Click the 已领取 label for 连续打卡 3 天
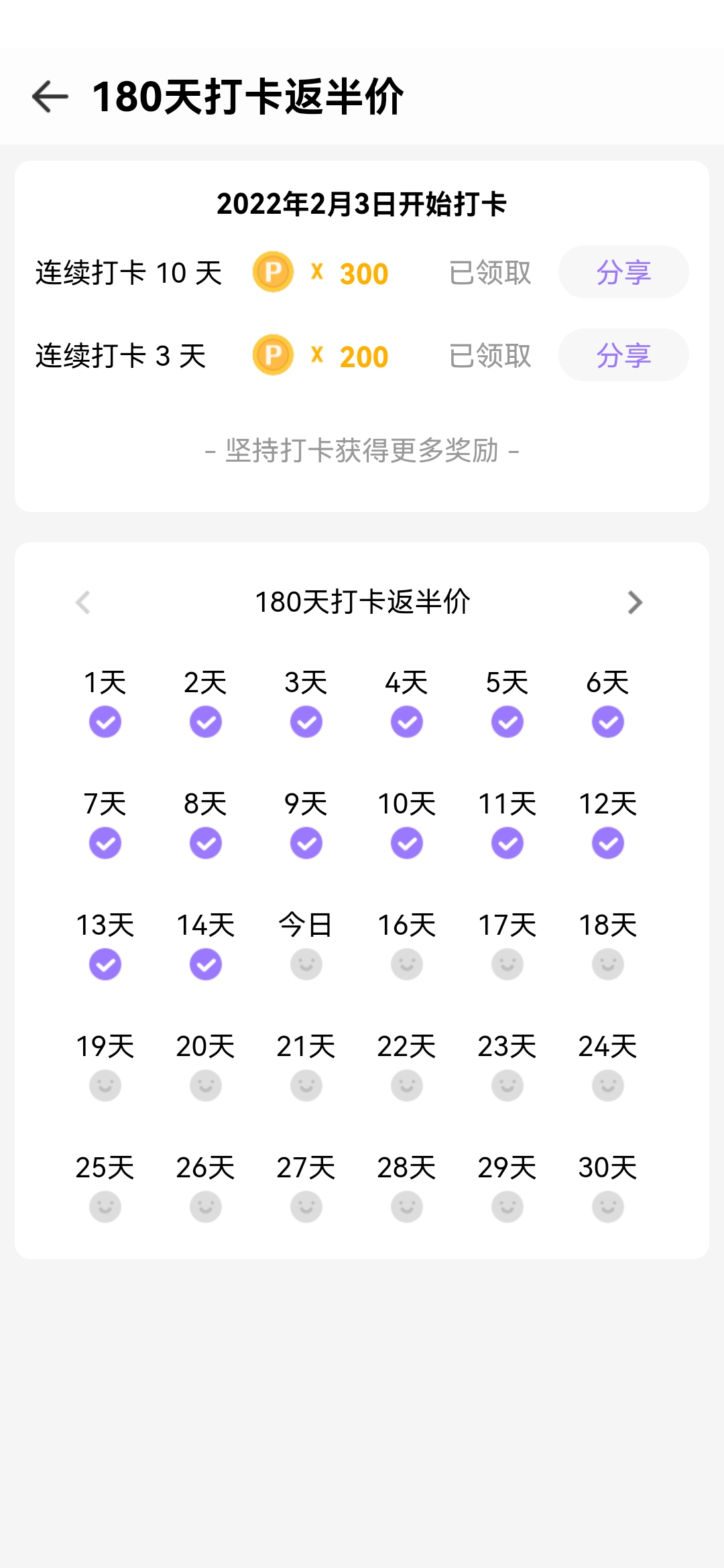 490,356
